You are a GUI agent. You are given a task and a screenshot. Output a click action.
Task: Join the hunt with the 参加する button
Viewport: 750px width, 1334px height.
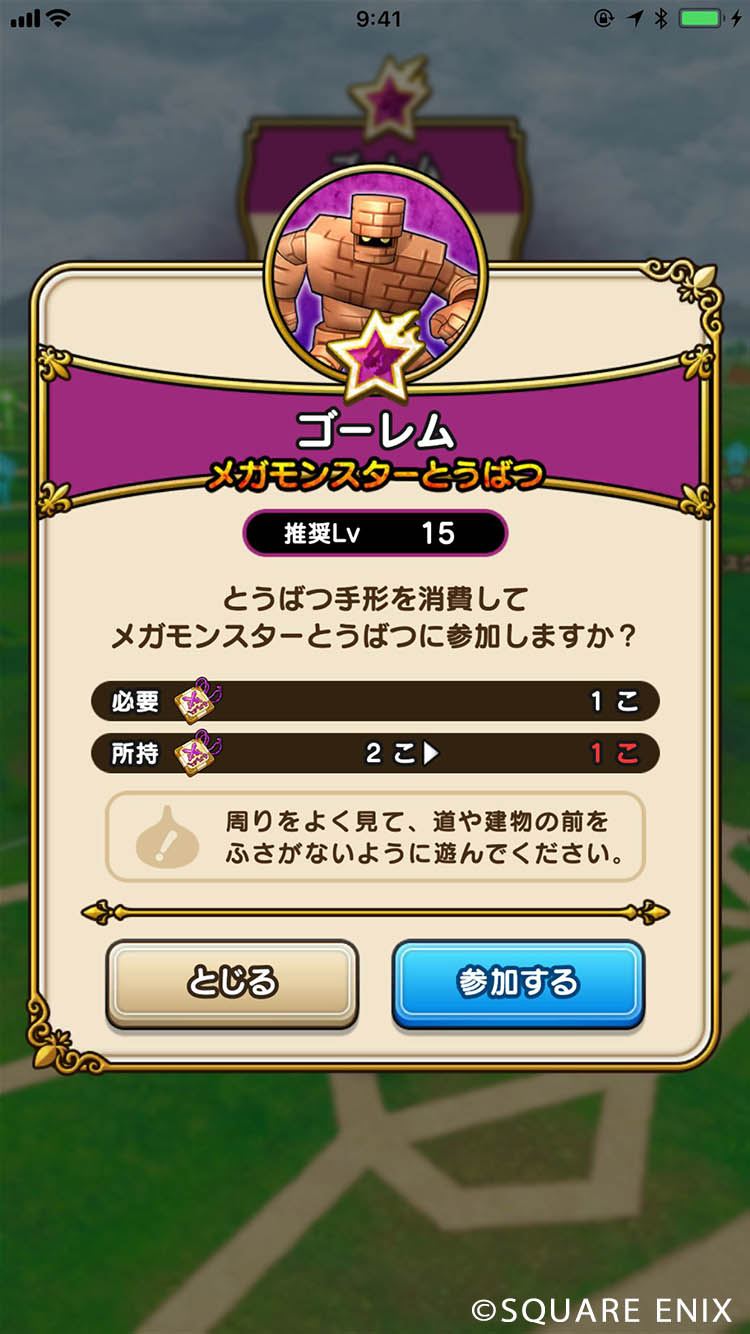[x=517, y=983]
